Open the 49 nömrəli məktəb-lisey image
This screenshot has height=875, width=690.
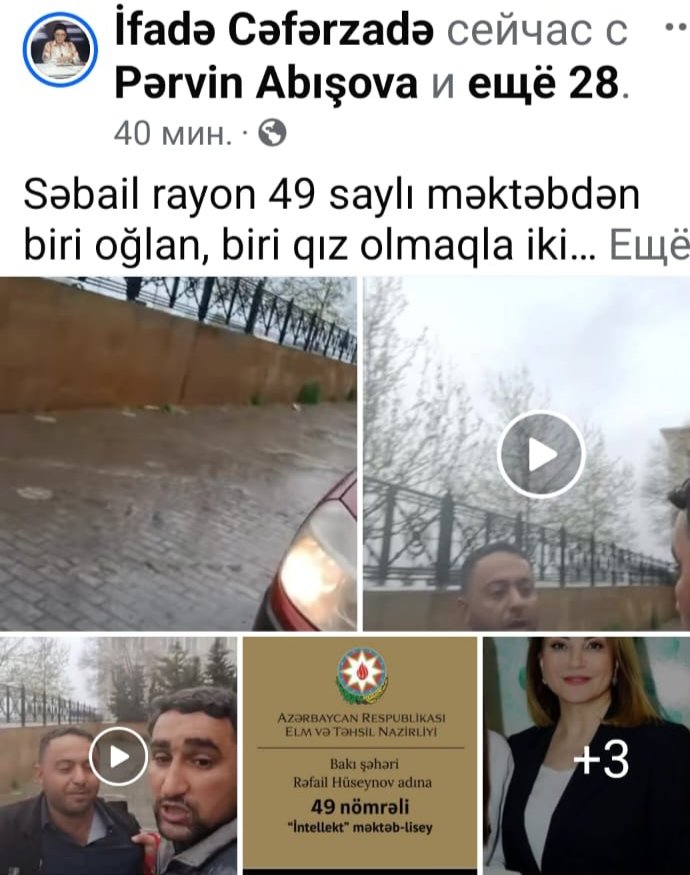361,757
